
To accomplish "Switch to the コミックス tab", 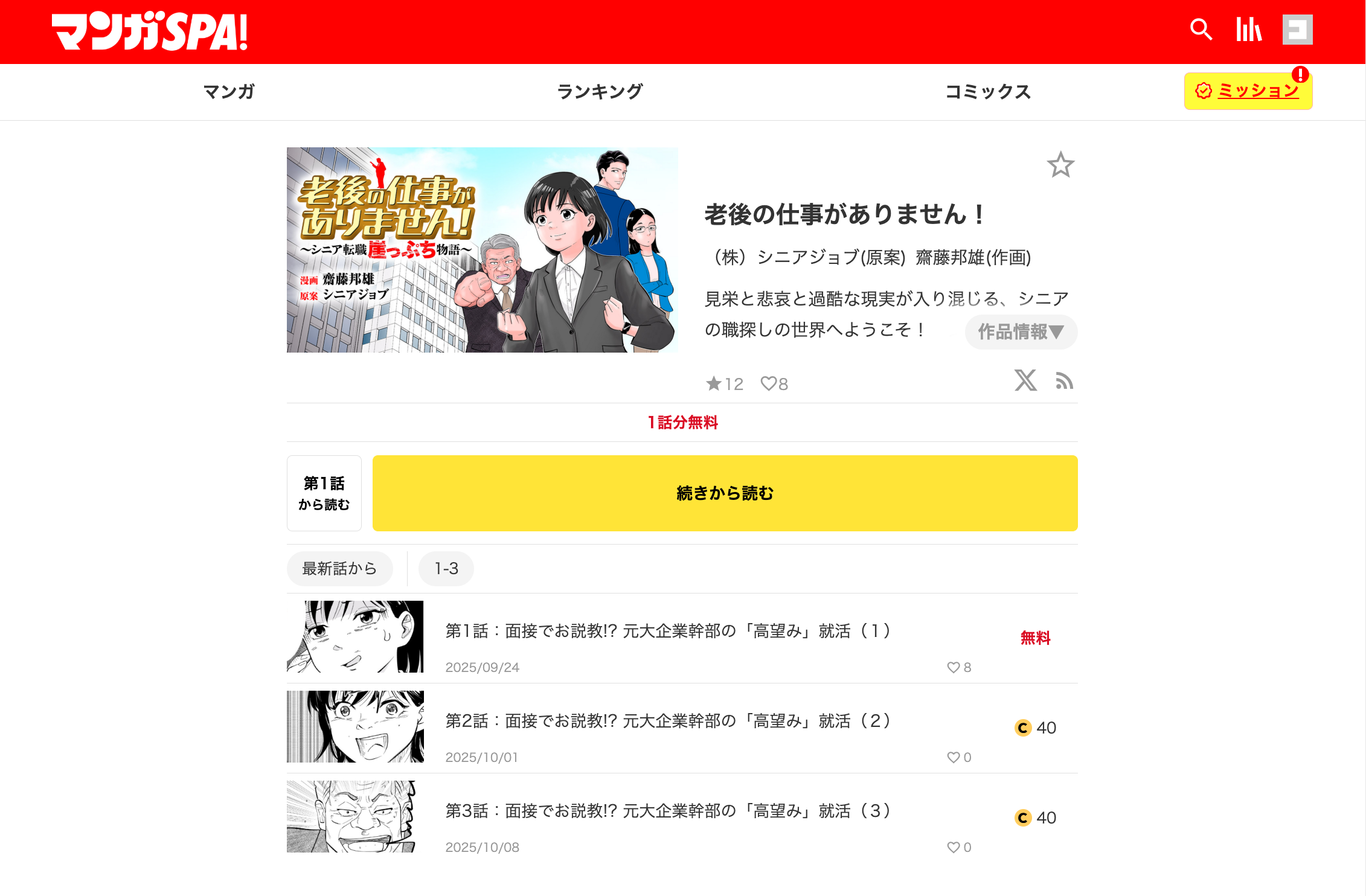I will [987, 92].
